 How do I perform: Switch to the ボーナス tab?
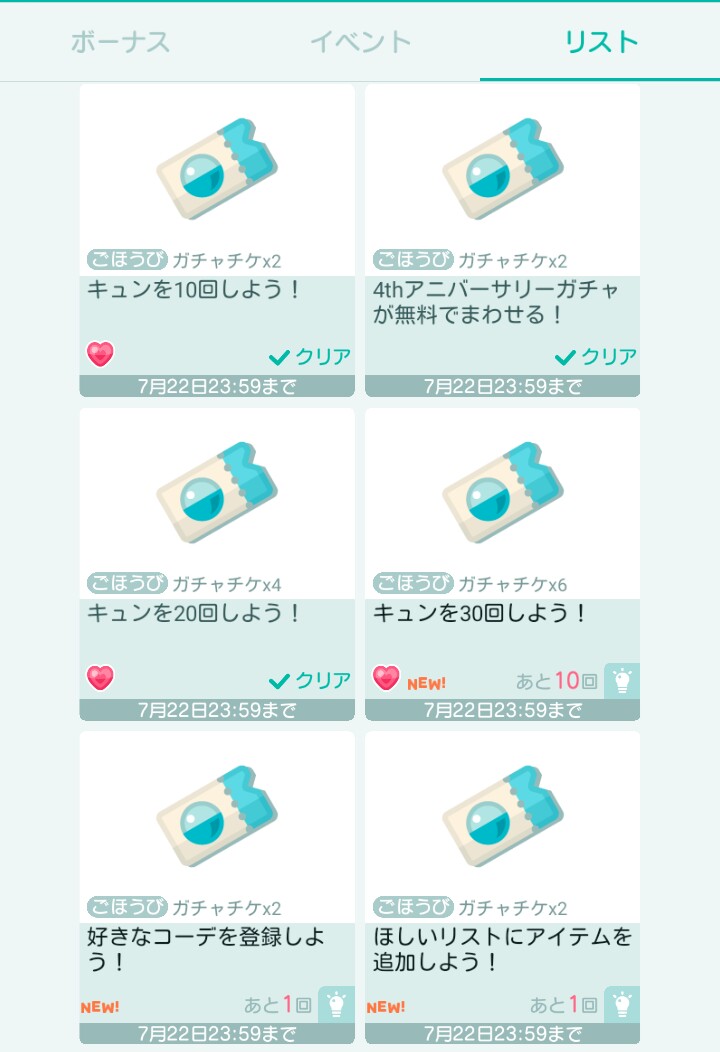[120, 42]
